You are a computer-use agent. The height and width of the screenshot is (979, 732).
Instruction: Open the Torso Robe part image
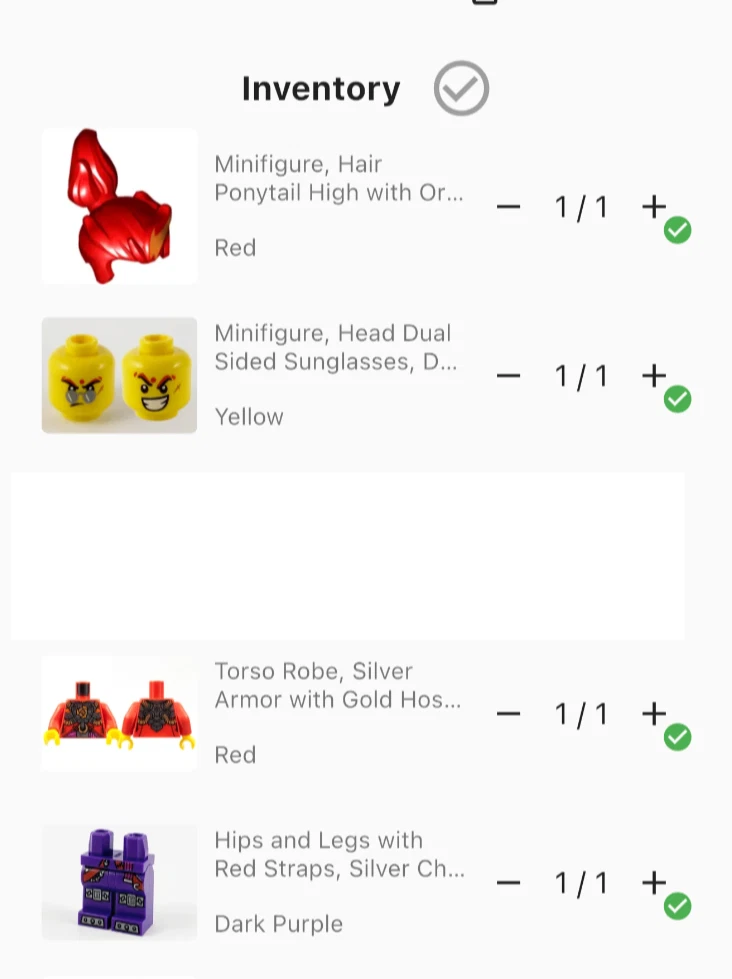tap(119, 714)
